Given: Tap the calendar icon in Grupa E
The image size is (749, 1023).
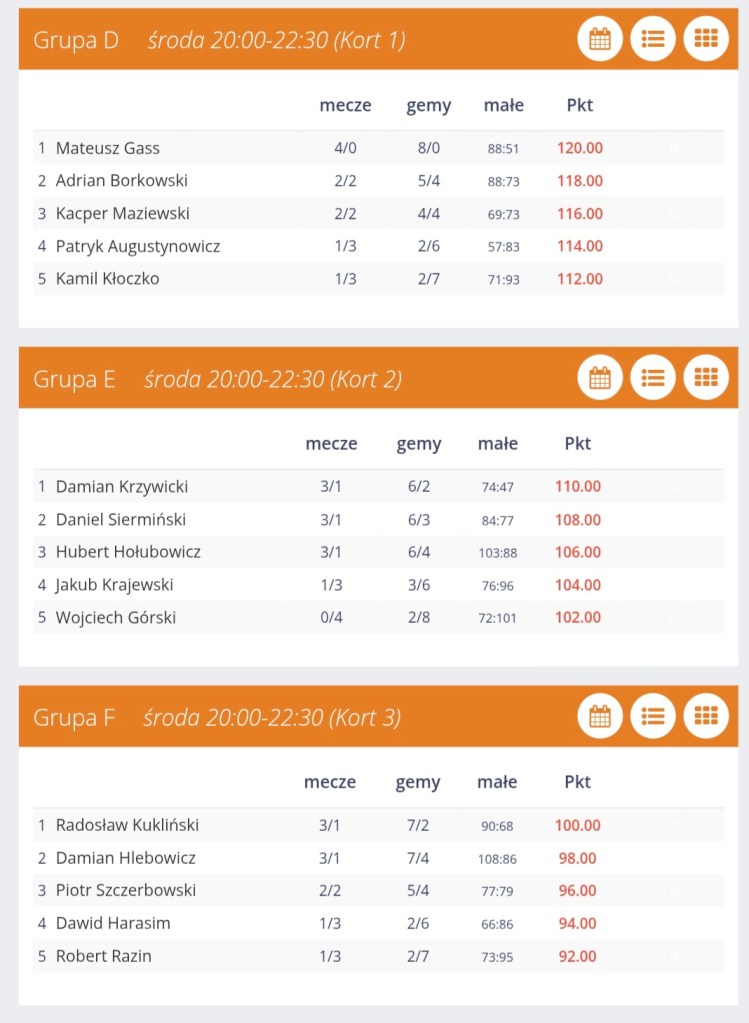Looking at the screenshot, I should pos(600,378).
